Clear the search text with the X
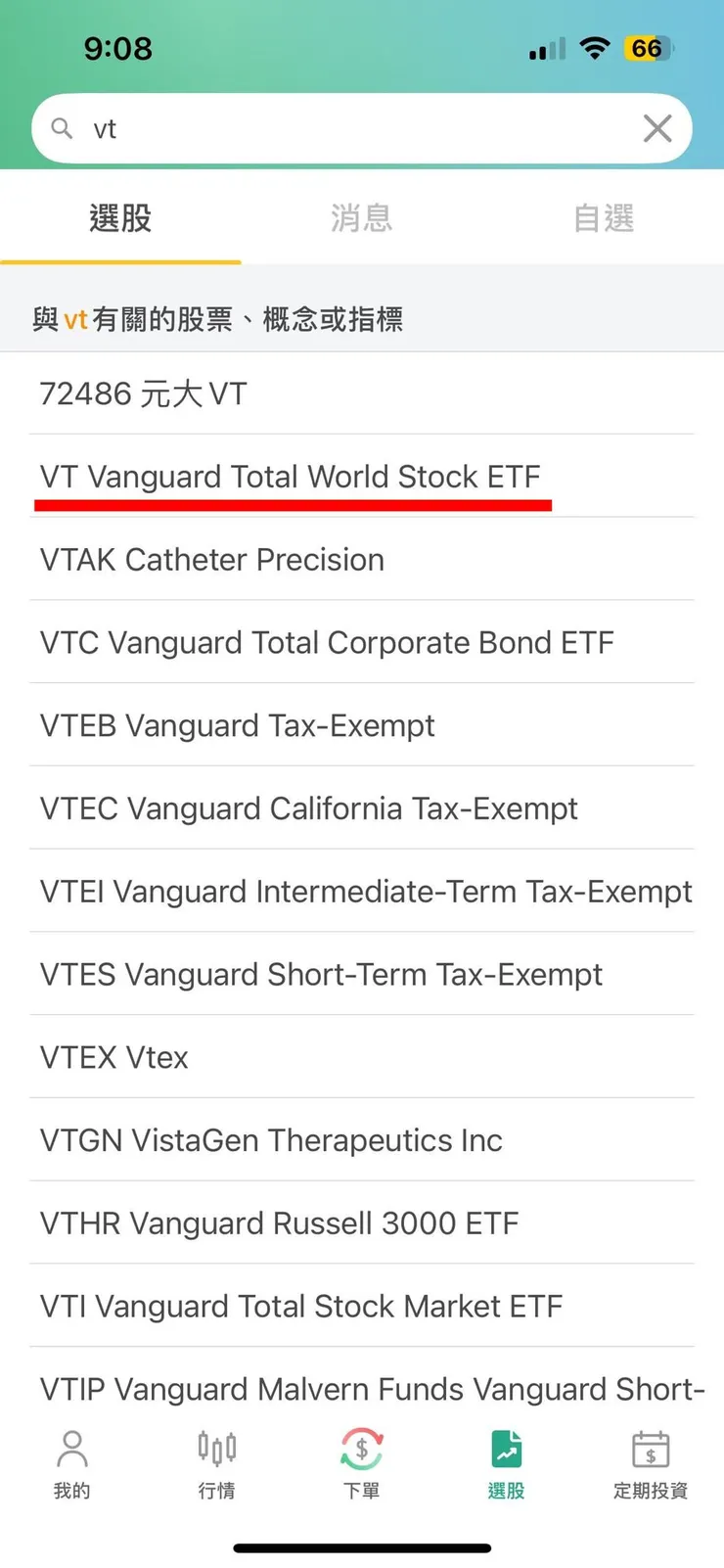Screen dimensions: 724x1568 (657, 128)
